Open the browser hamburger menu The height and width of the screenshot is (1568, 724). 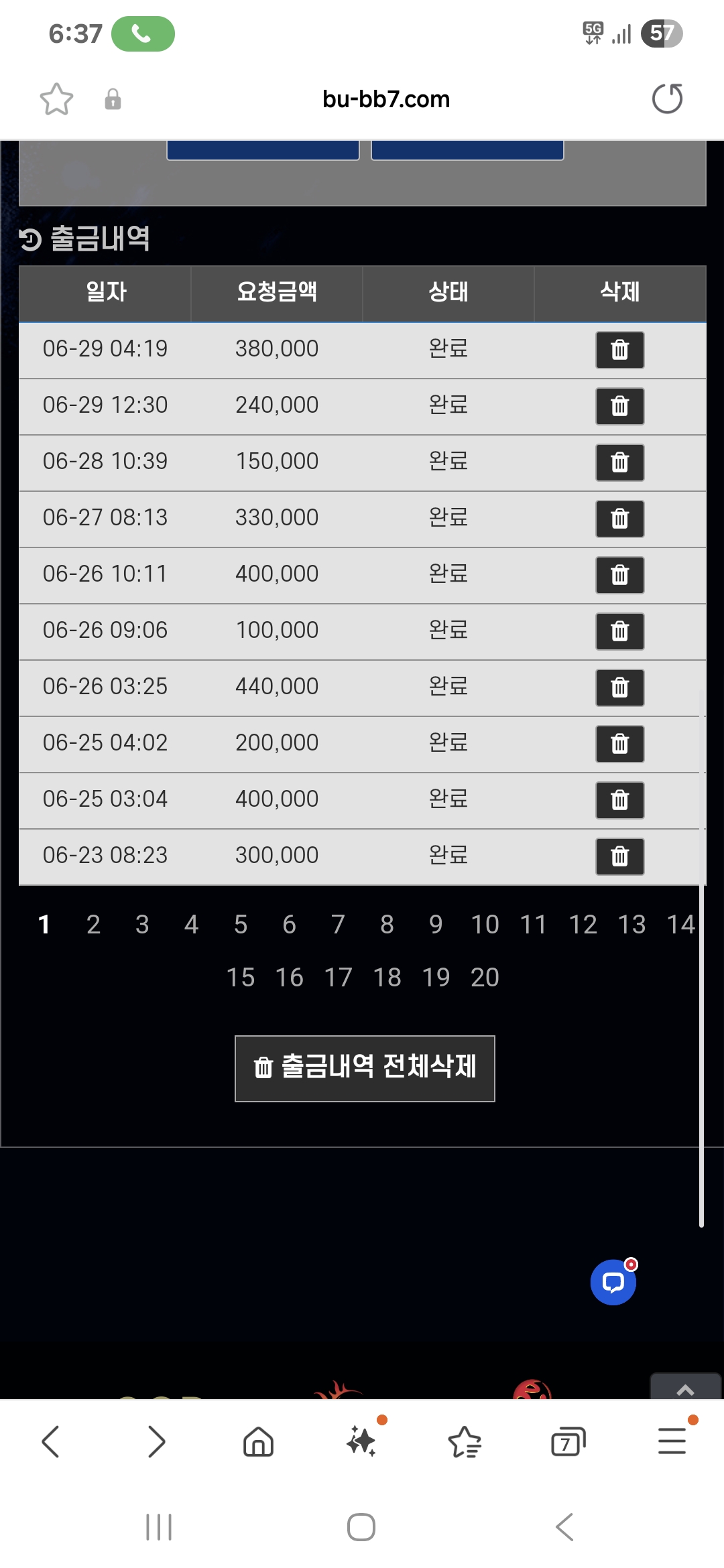click(x=672, y=1441)
